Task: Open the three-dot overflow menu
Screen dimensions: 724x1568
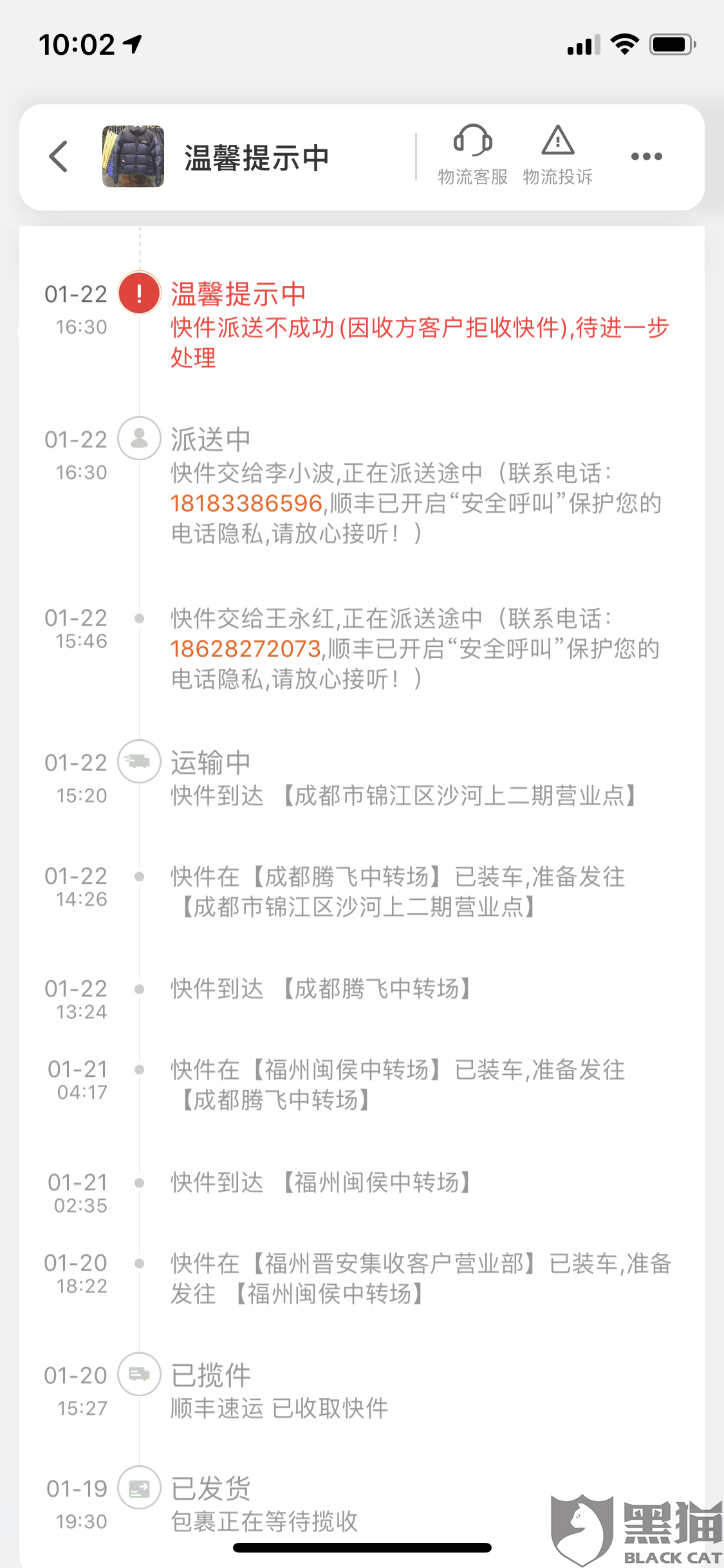Action: click(646, 156)
